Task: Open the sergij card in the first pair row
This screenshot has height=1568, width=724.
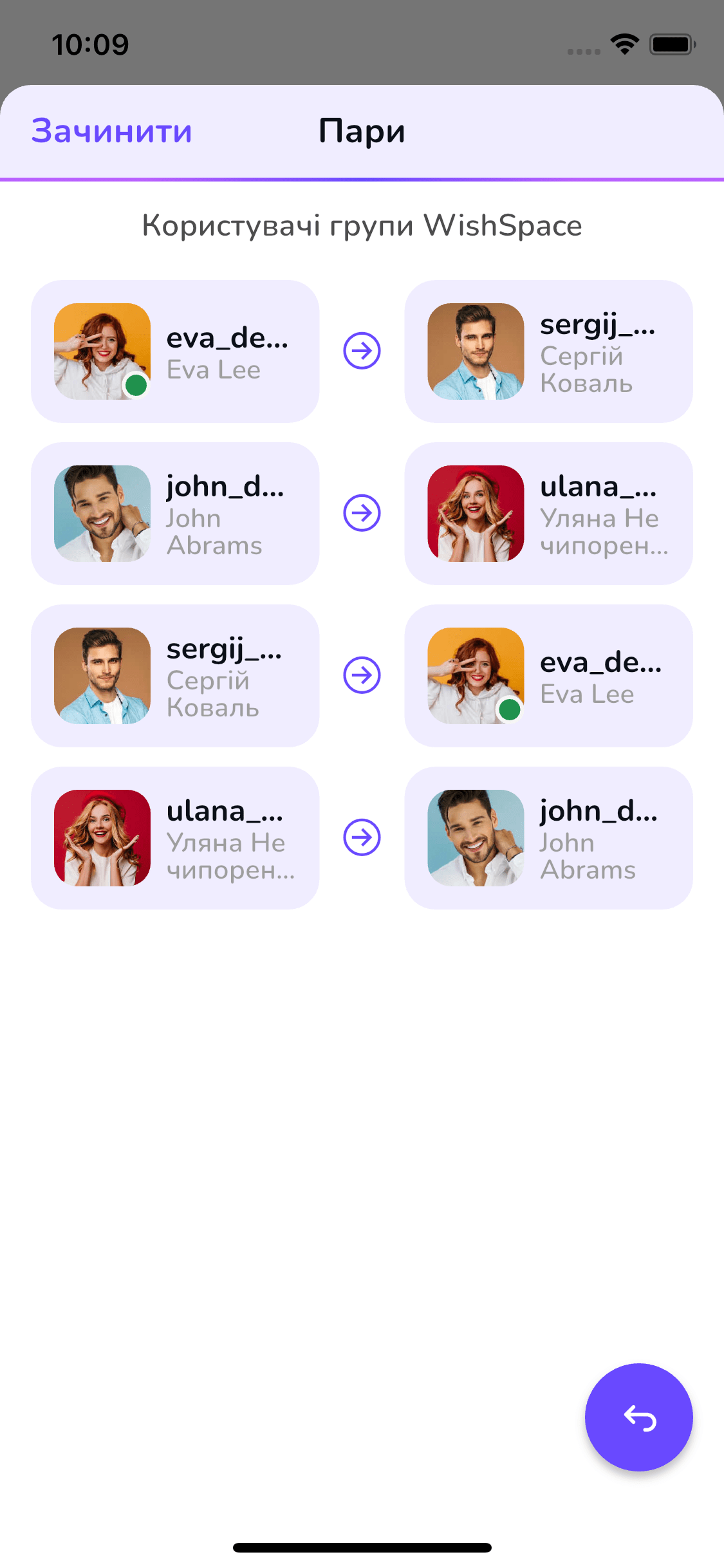Action: click(x=548, y=351)
